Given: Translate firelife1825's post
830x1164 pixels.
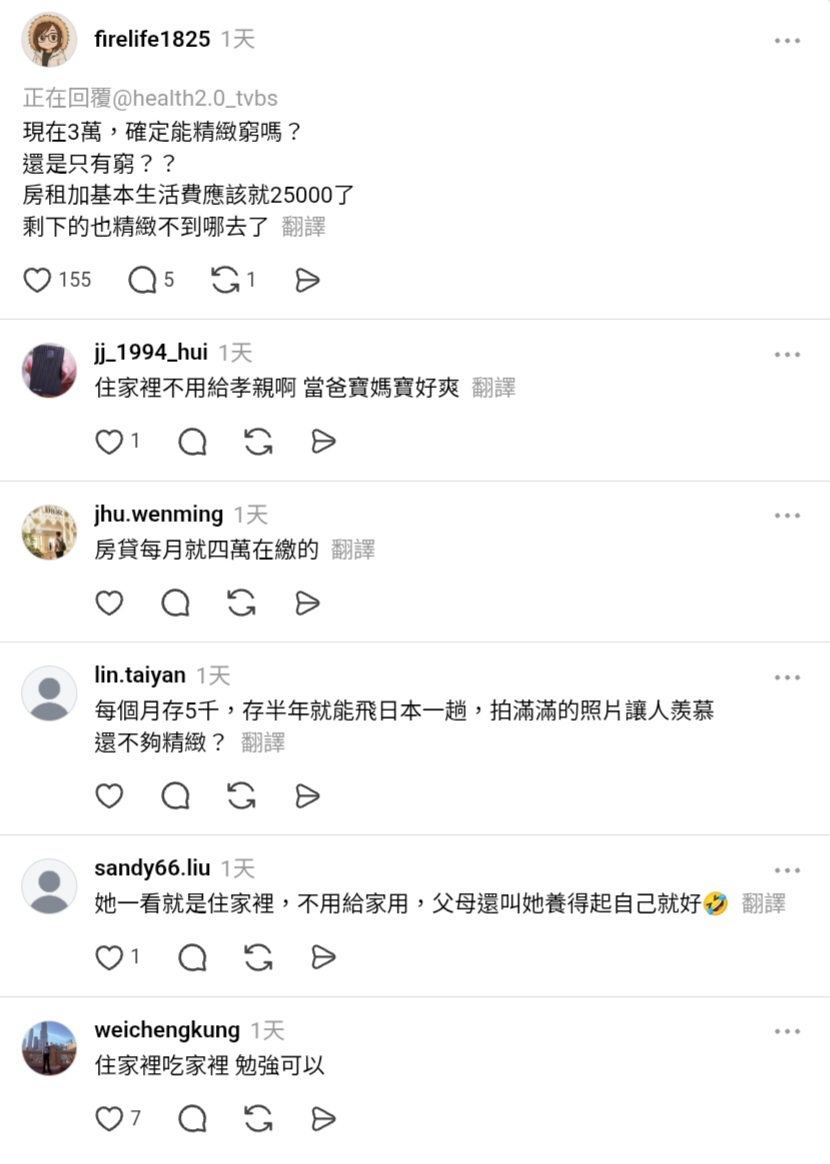Looking at the screenshot, I should pos(303,227).
